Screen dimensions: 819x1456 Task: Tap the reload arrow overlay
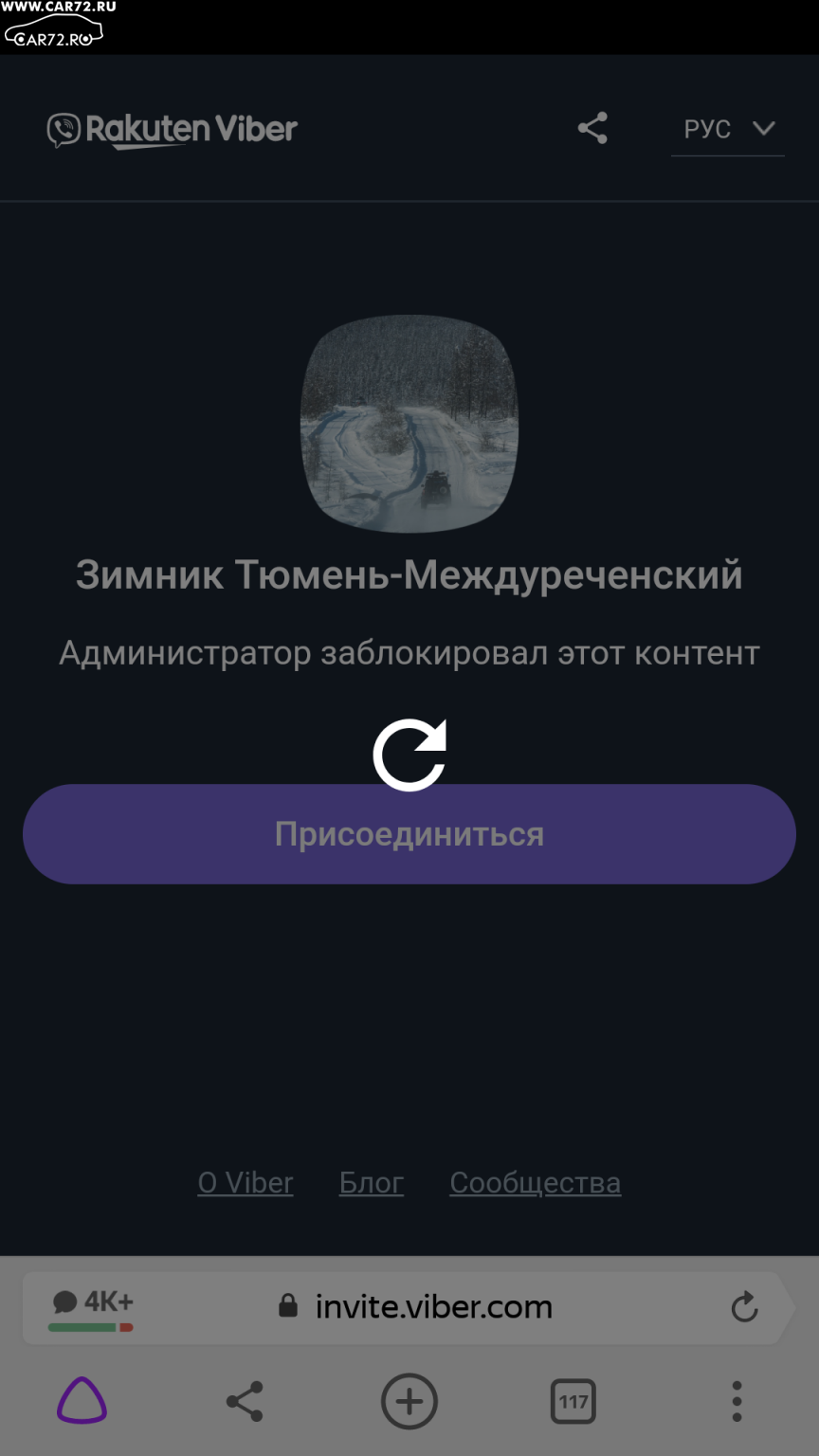(409, 755)
